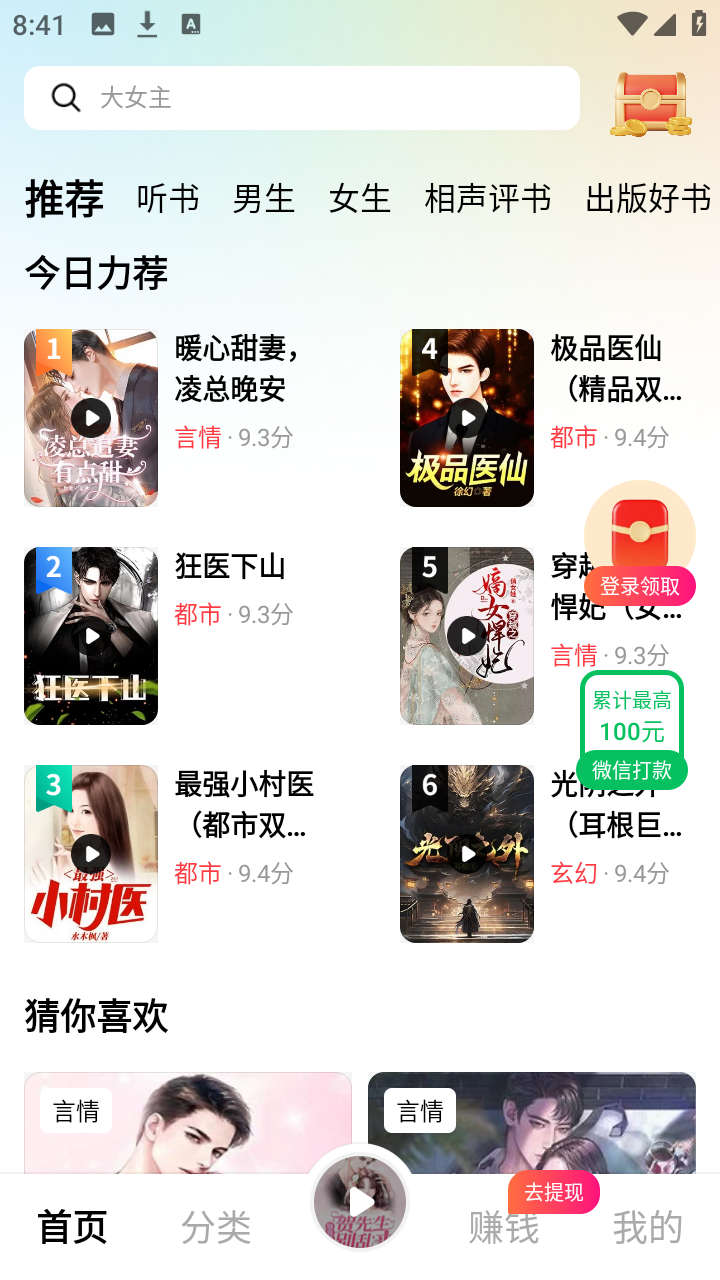The image size is (720, 1280).
Task: Switch to the 听书 tab
Action: tap(167, 199)
